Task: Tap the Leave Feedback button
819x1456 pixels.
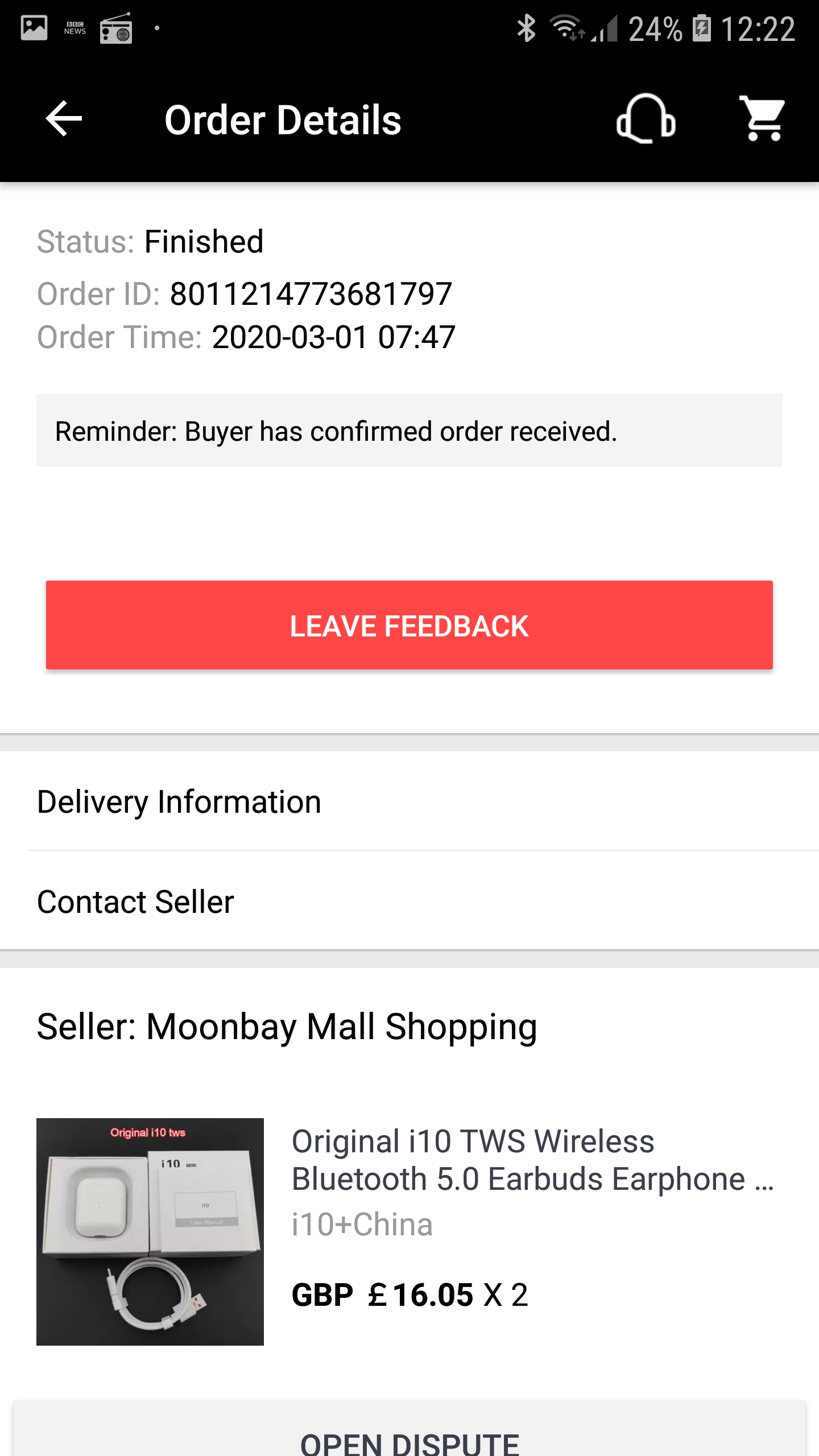Action: (409, 625)
